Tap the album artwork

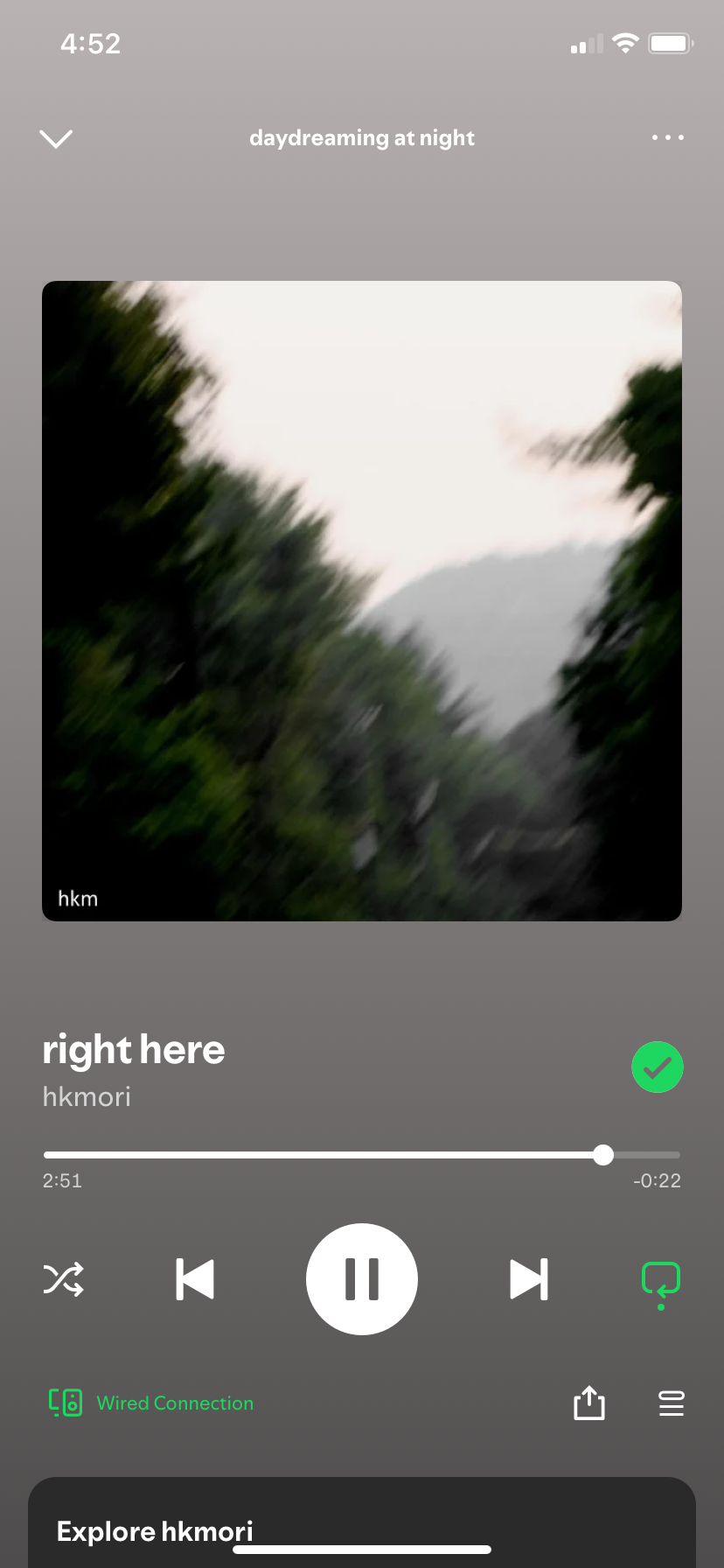click(362, 601)
